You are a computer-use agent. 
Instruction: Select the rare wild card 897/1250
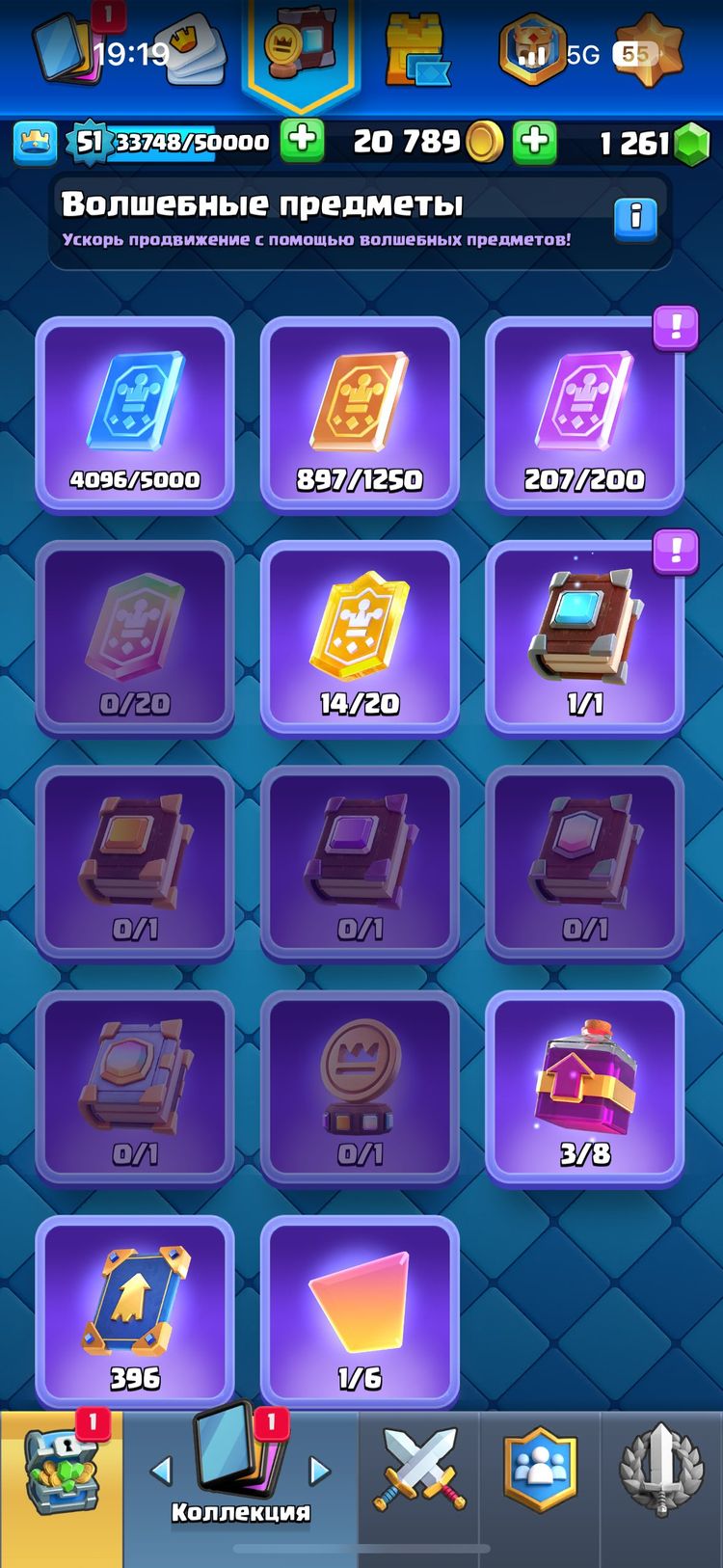(x=360, y=415)
